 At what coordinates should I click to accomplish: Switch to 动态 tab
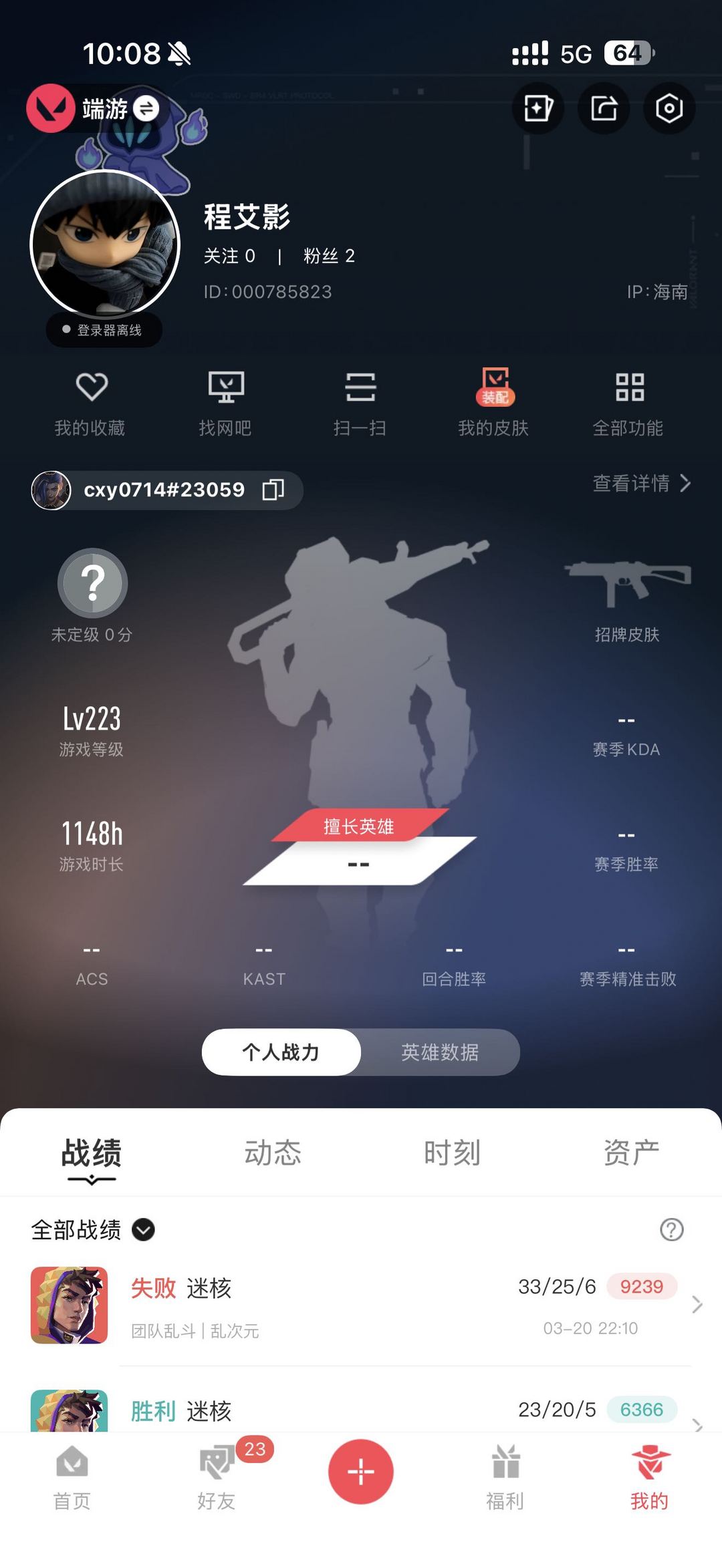click(272, 1153)
